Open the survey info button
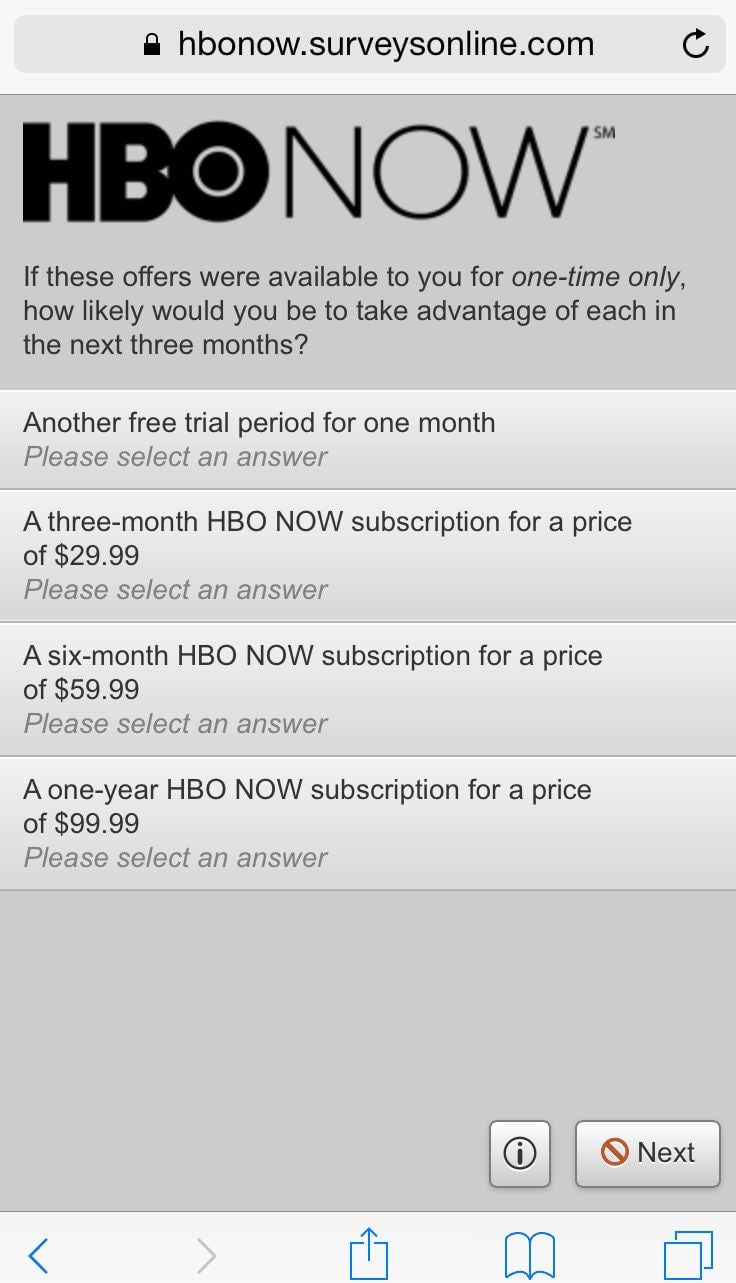Viewport: 736px width, 1283px height. pos(520,1153)
